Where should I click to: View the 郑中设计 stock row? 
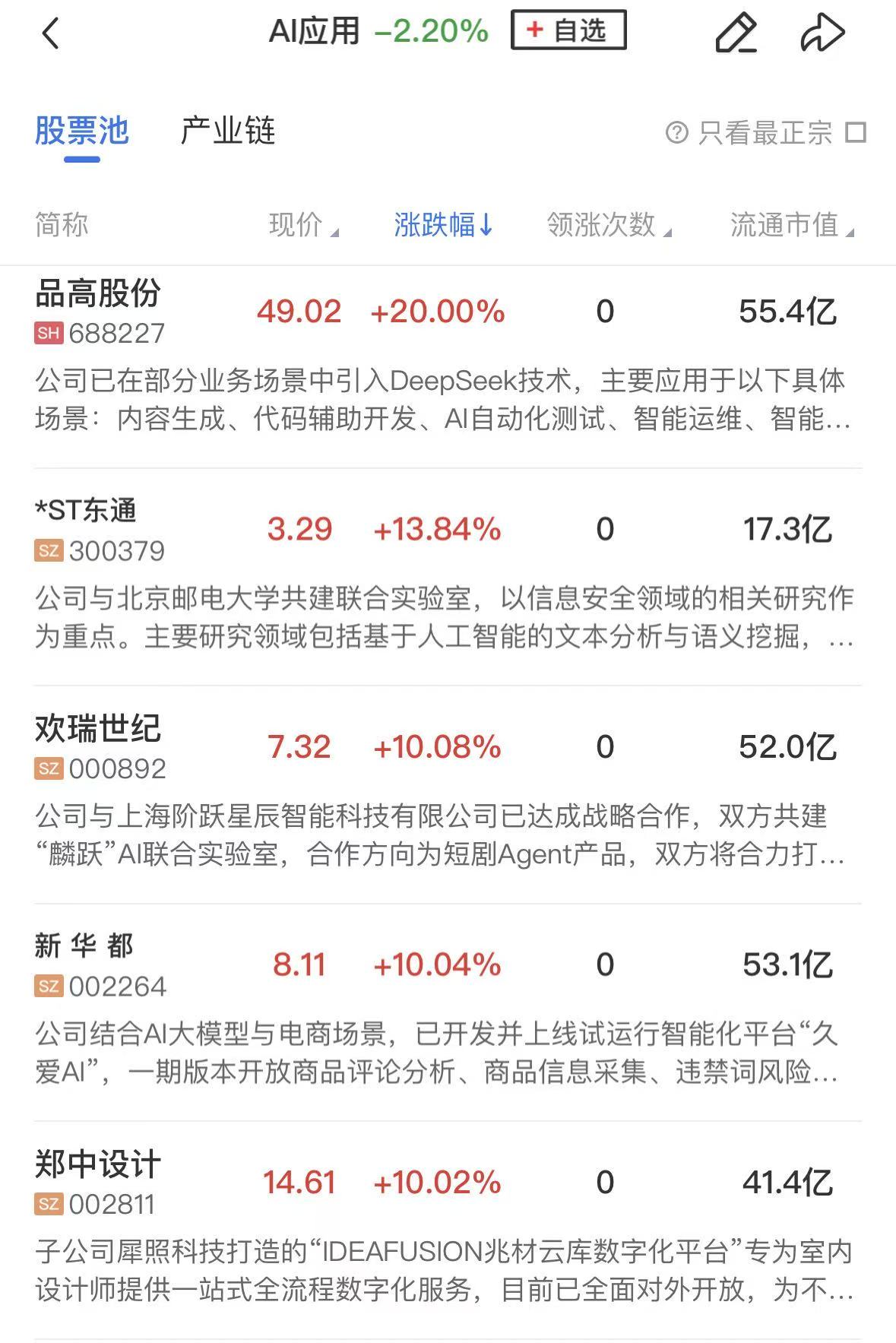point(98,1164)
